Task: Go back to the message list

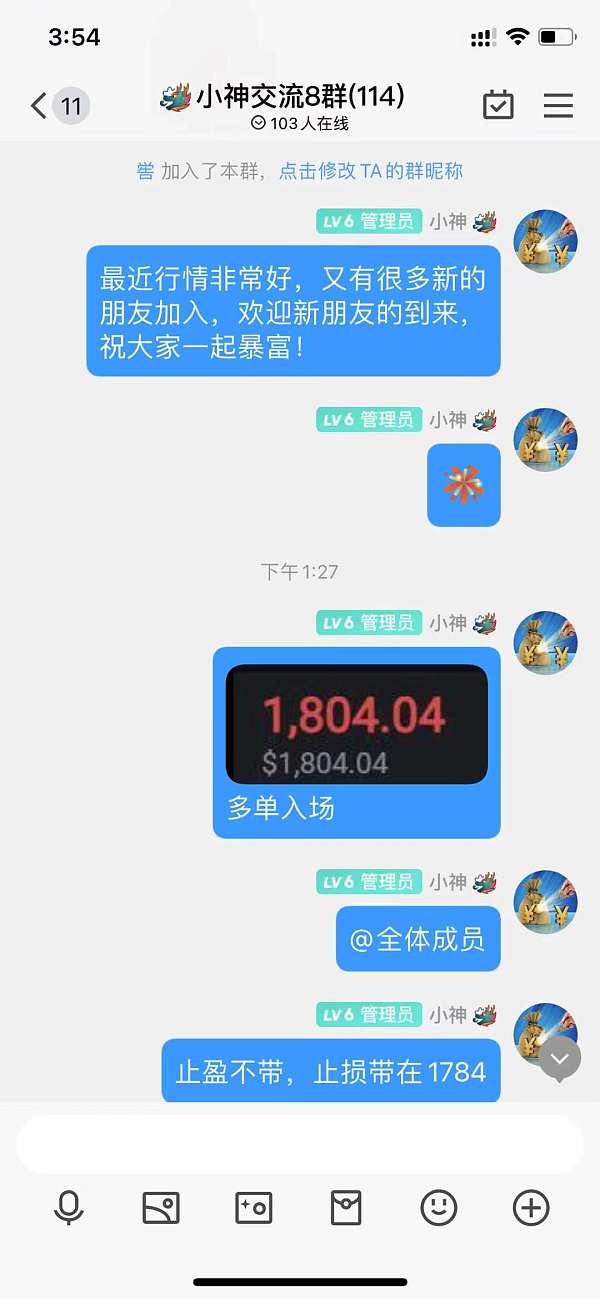Action: pos(40,105)
